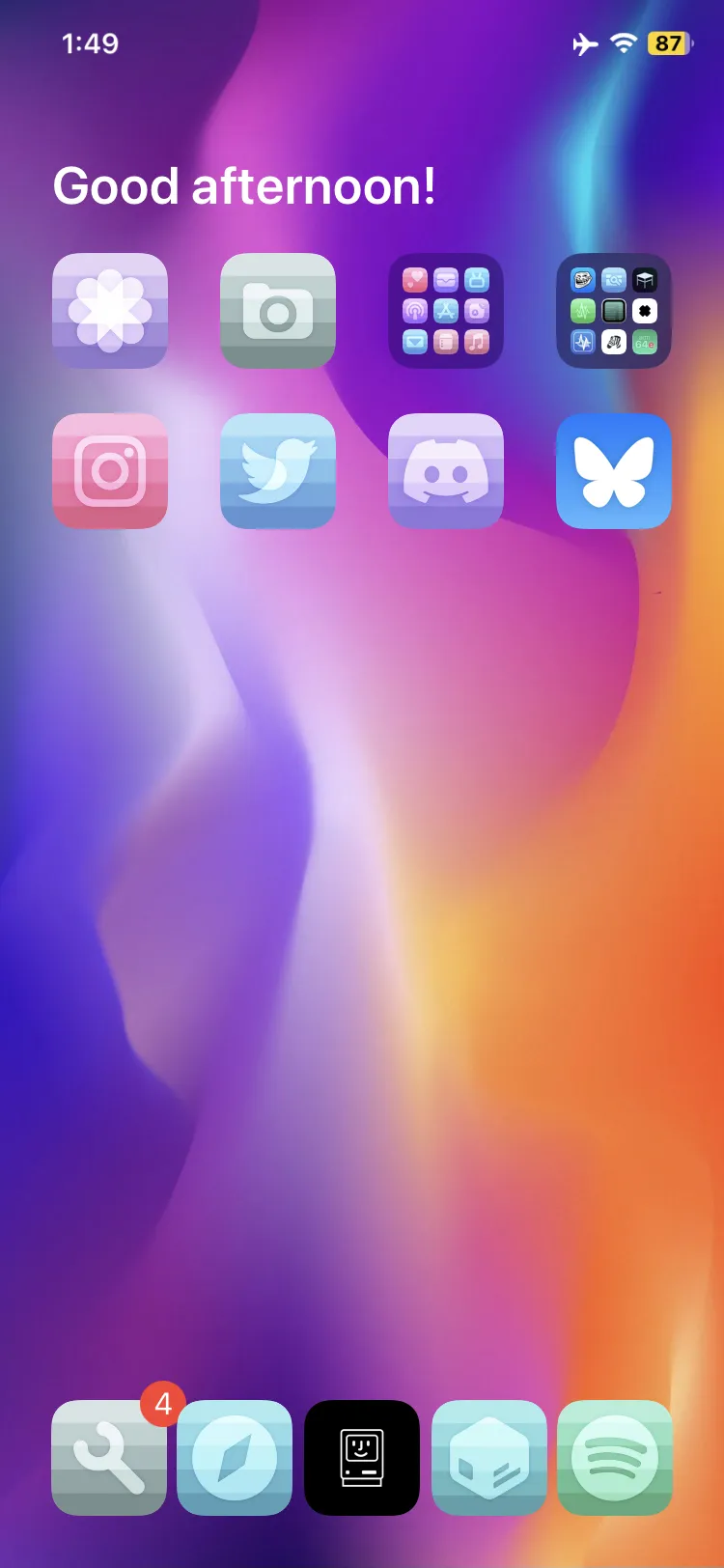
Task: Launch the Camera app
Action: click(x=278, y=311)
